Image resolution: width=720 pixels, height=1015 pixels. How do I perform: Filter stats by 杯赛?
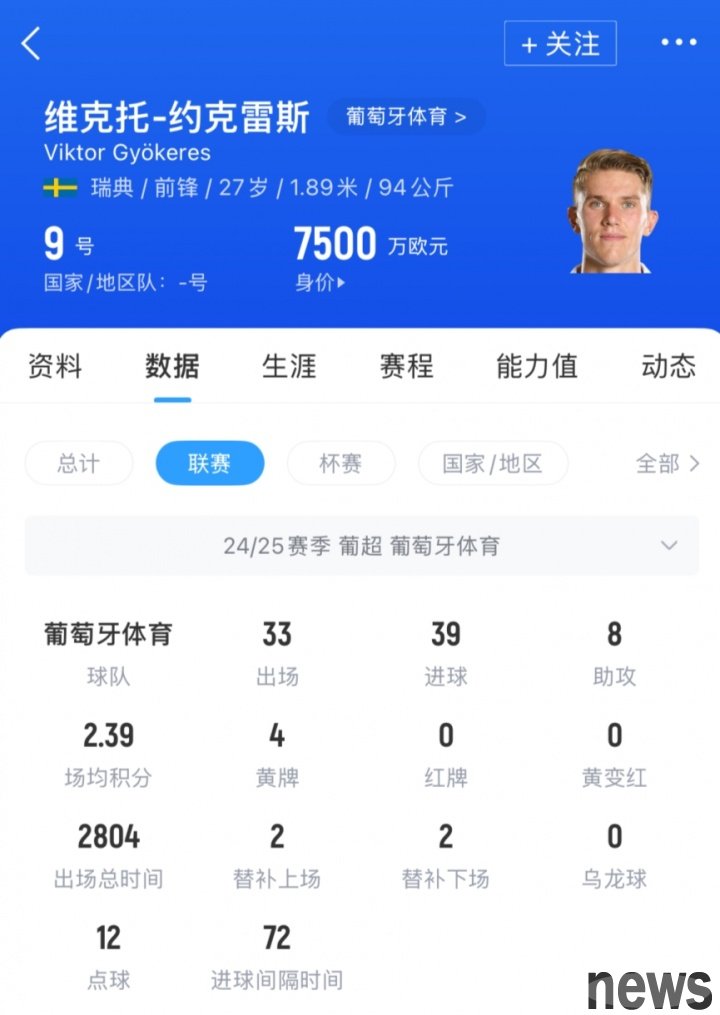341,464
